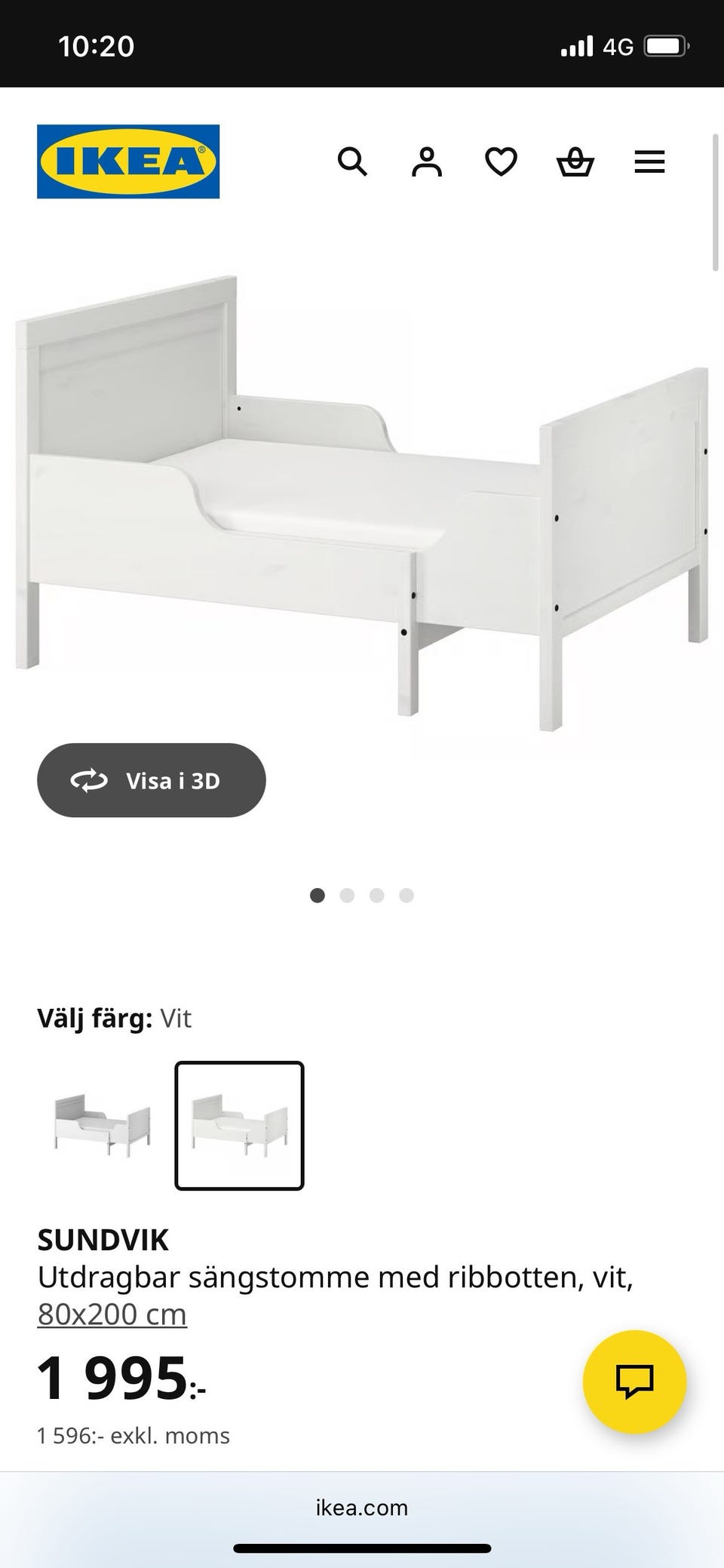Screen dimensions: 724x1568
Task: Open the wishlist heart icon
Action: click(x=500, y=161)
